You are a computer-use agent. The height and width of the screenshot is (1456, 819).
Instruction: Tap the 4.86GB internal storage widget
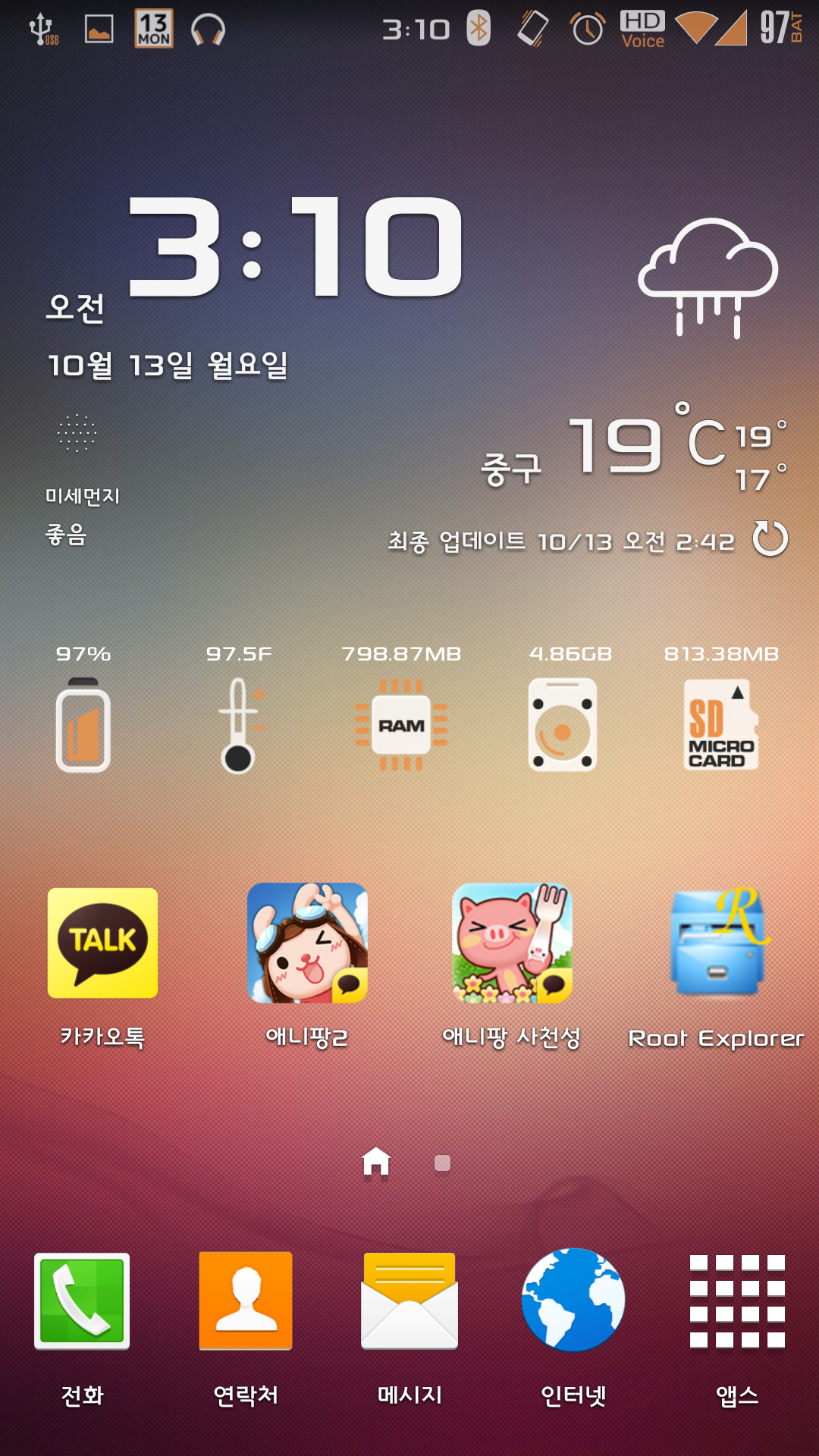point(563,725)
